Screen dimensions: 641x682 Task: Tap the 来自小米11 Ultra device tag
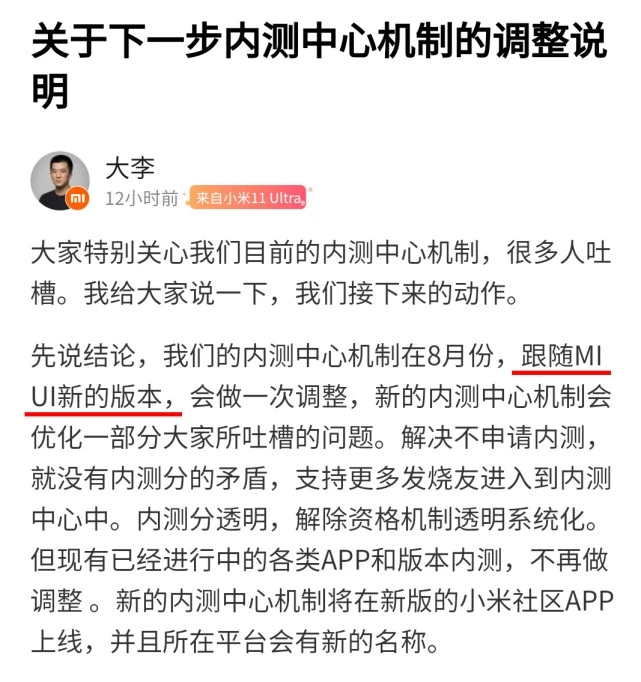coord(248,198)
